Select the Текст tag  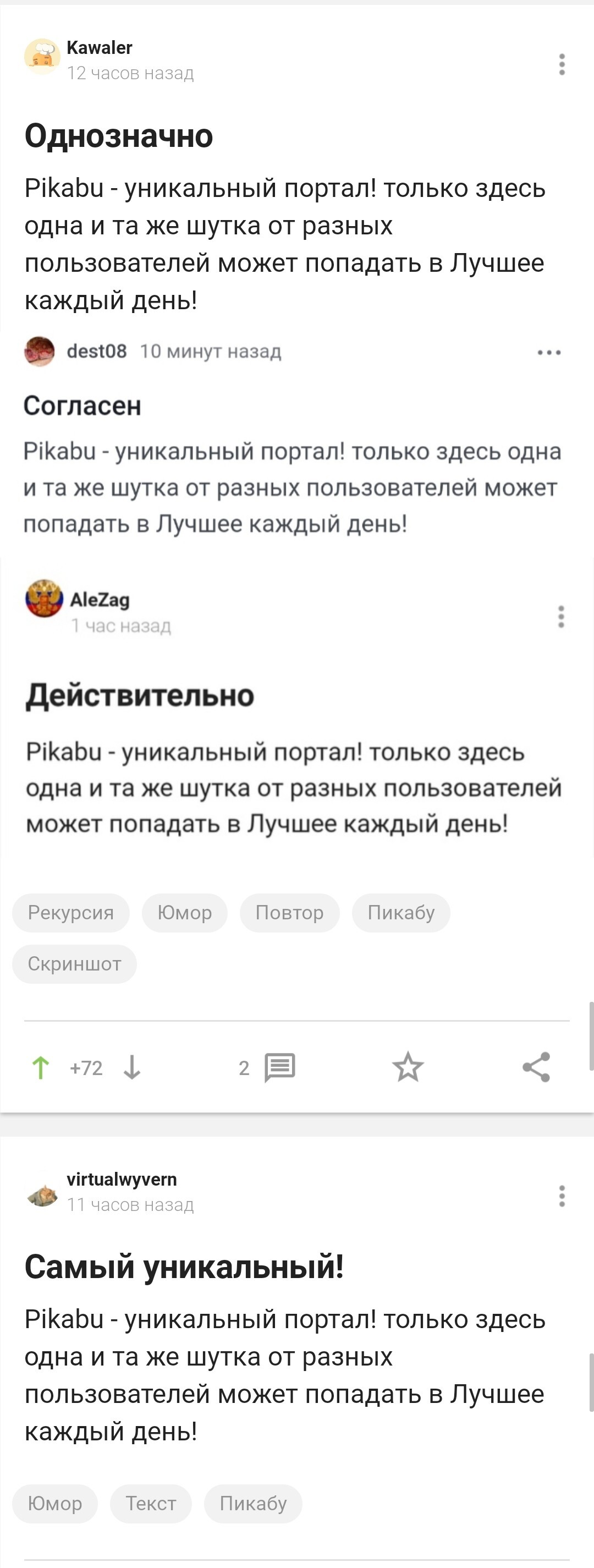pyautogui.click(x=151, y=1503)
